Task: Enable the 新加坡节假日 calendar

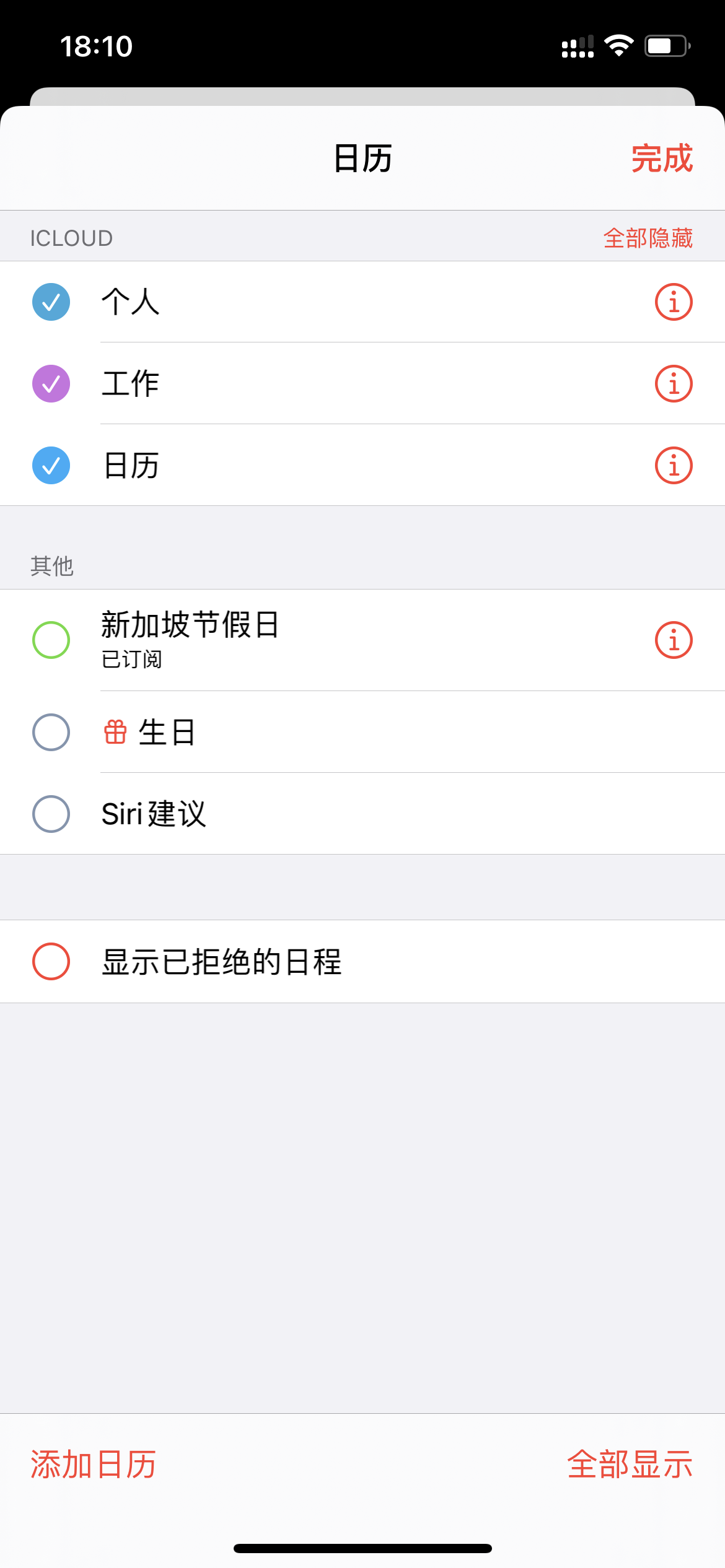Action: [x=51, y=640]
